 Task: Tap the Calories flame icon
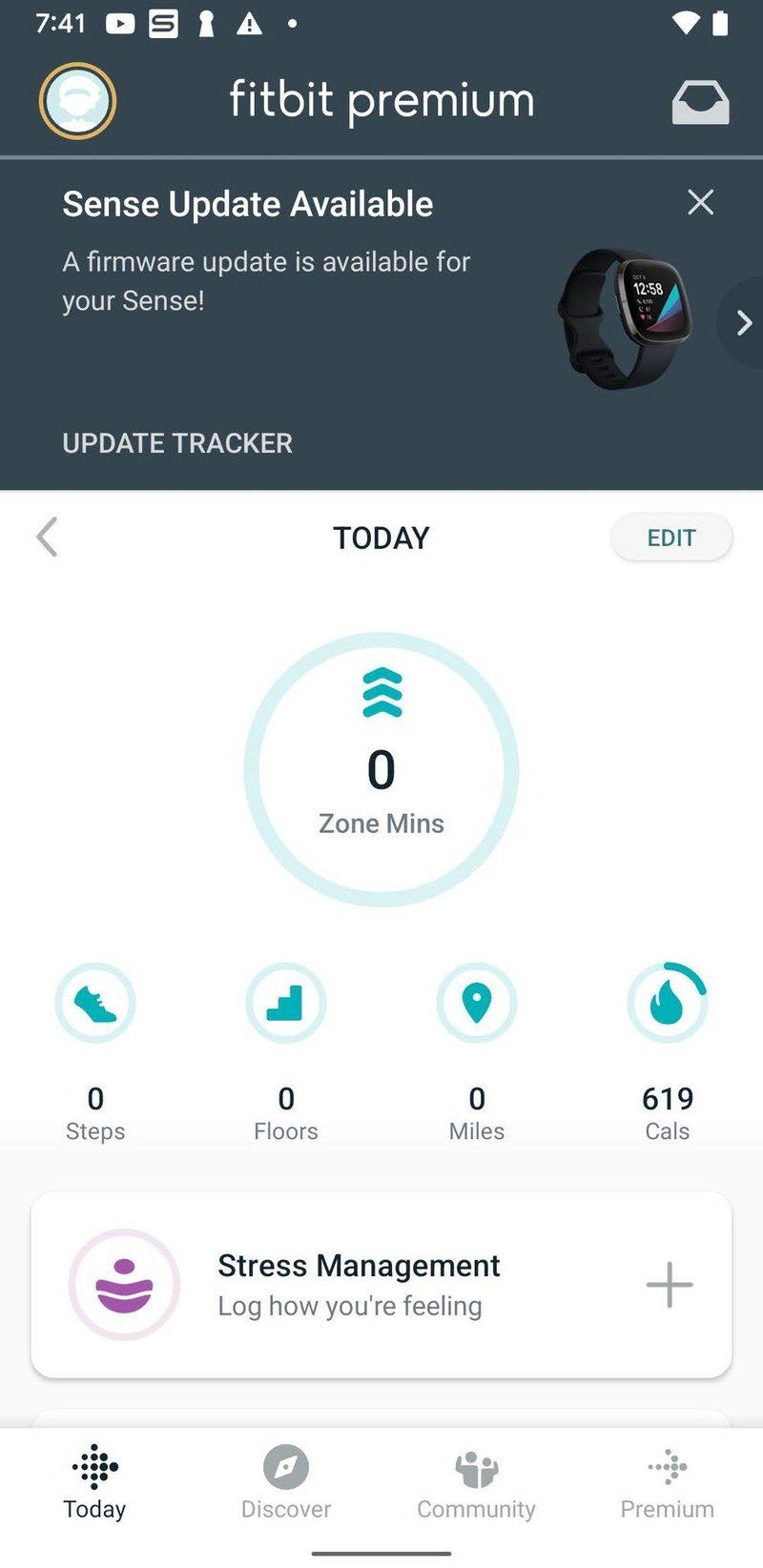click(667, 1003)
